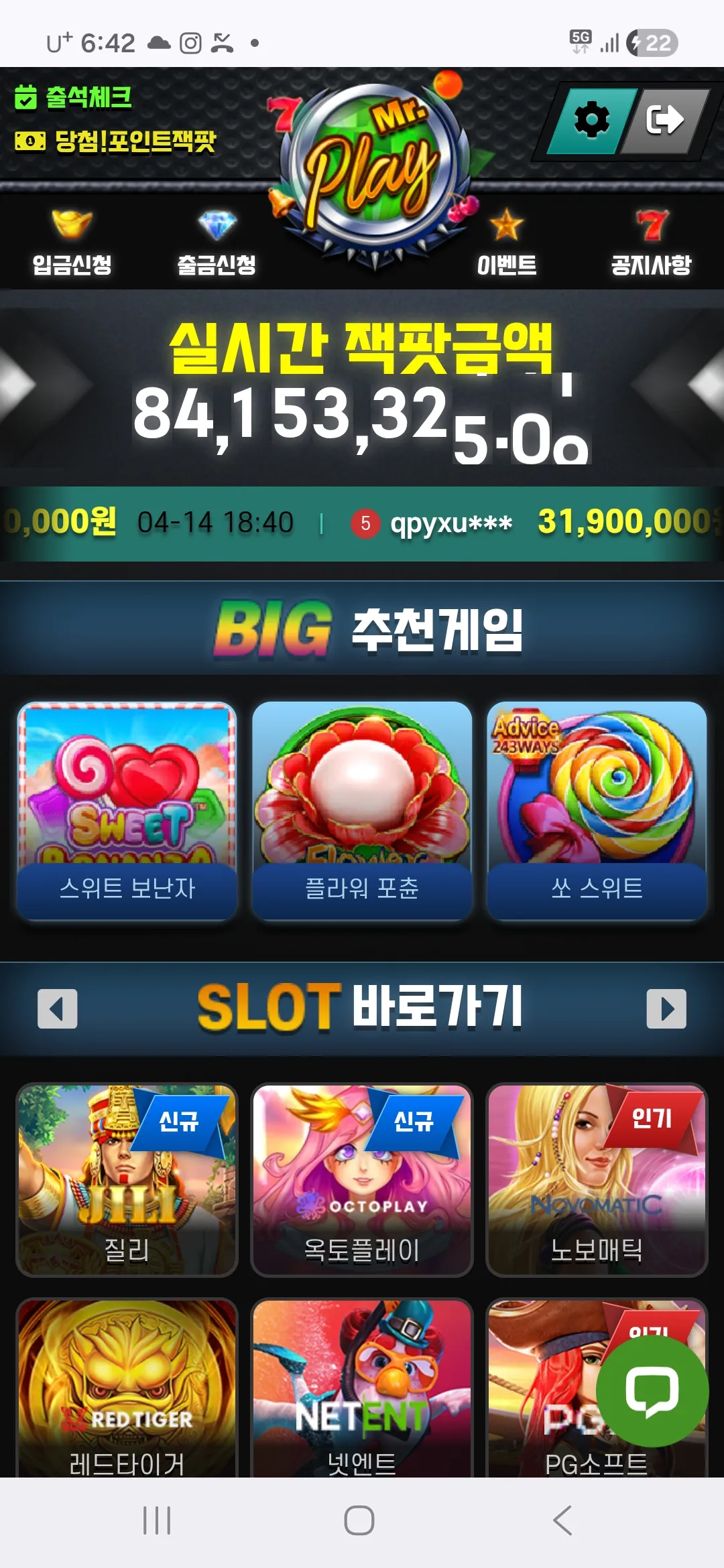
Task: Open the 질리 slot provider
Action: pos(127,1180)
